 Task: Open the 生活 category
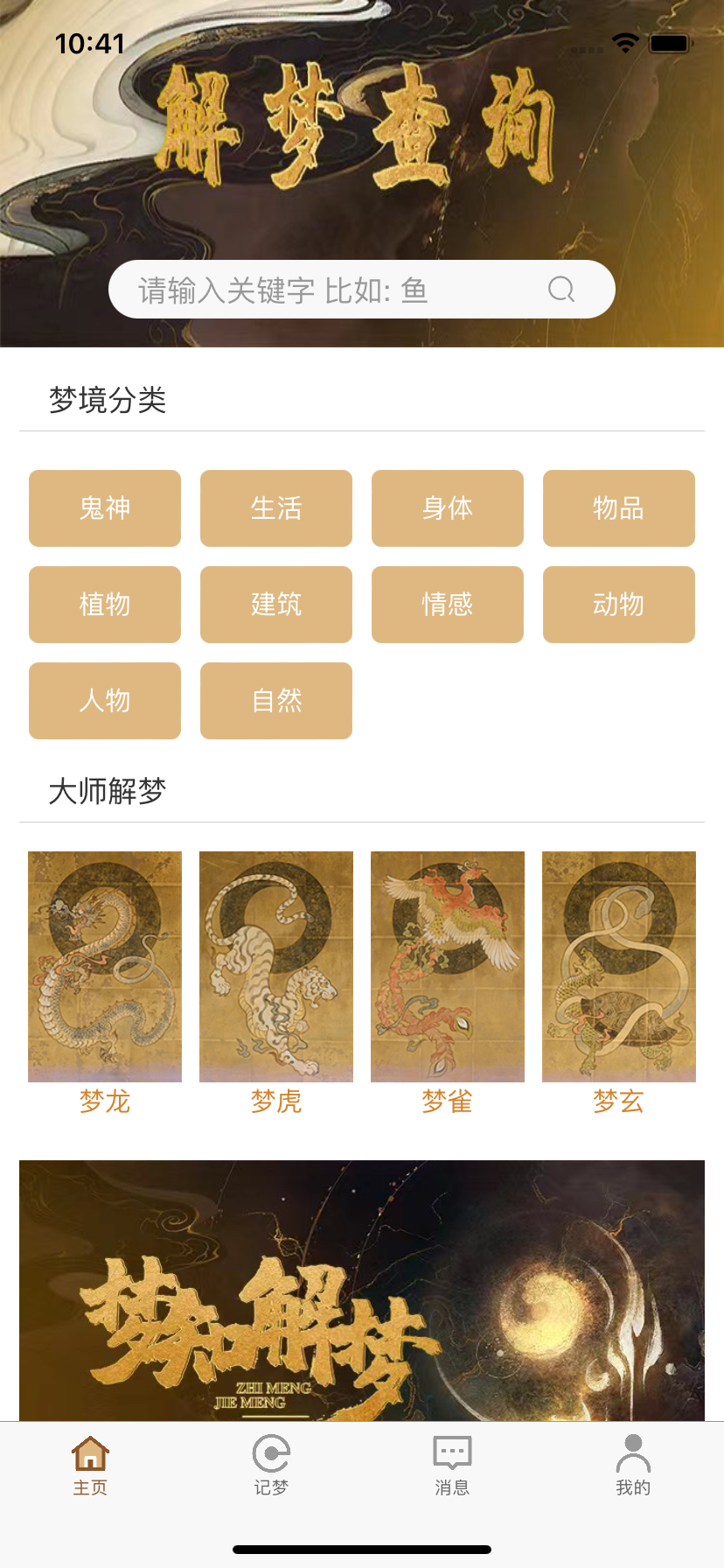[x=276, y=508]
